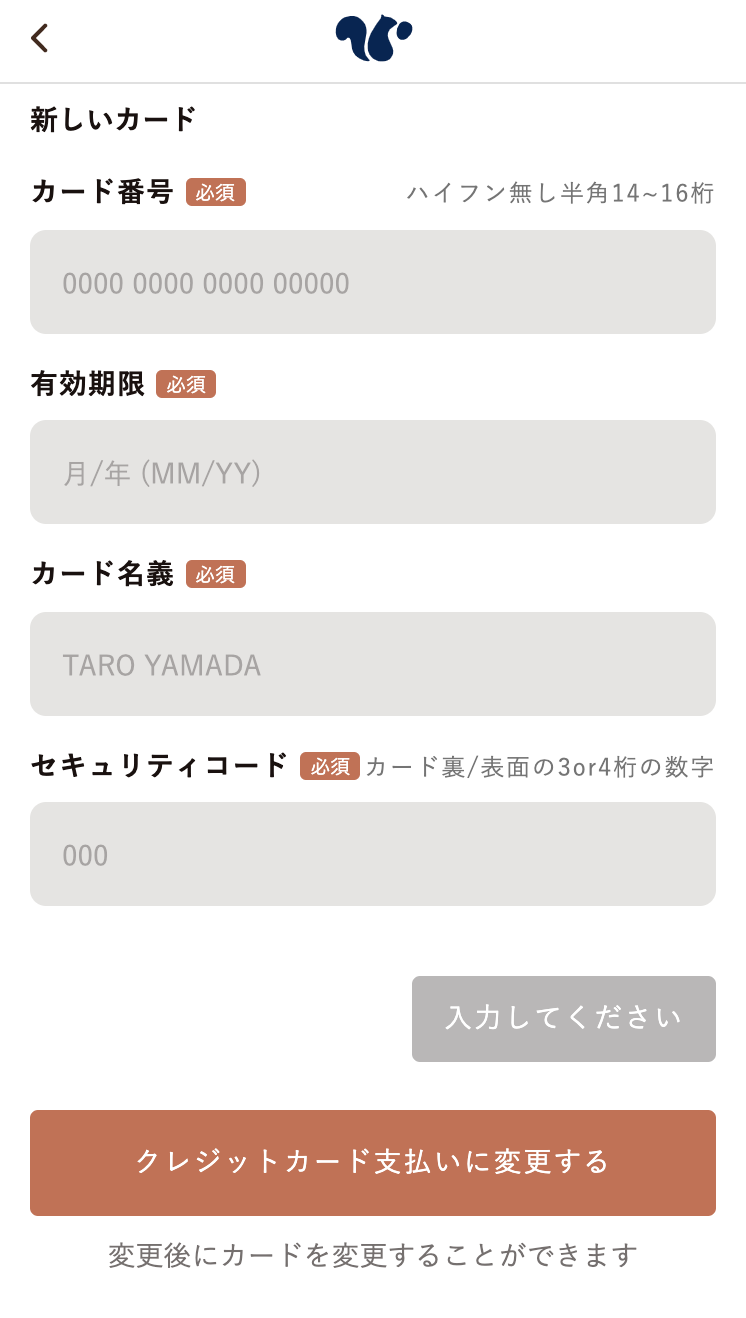
Task: Tap the カード番号 card number field
Action: click(x=373, y=282)
